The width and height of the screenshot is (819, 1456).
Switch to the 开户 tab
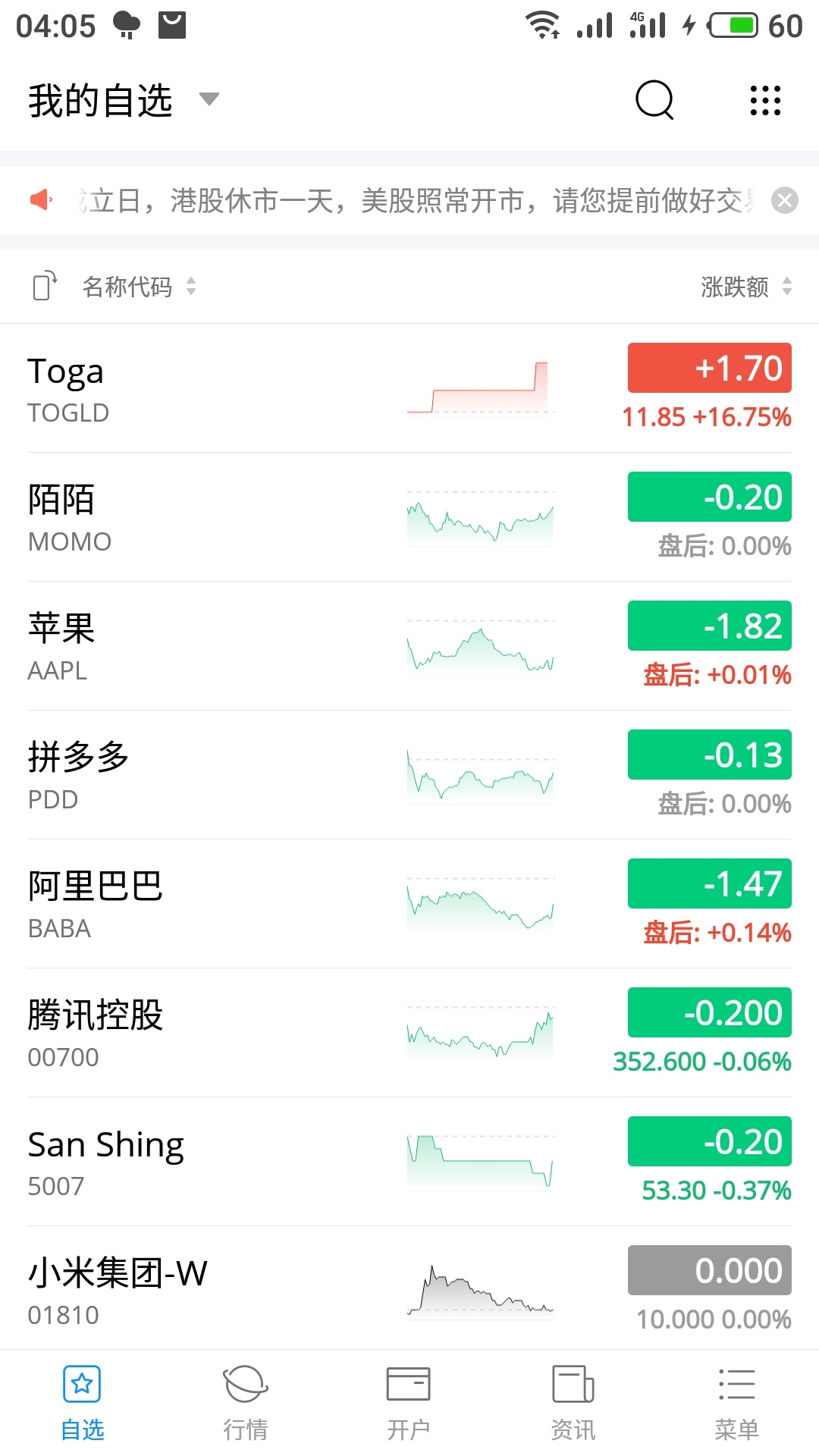pyautogui.click(x=409, y=1403)
